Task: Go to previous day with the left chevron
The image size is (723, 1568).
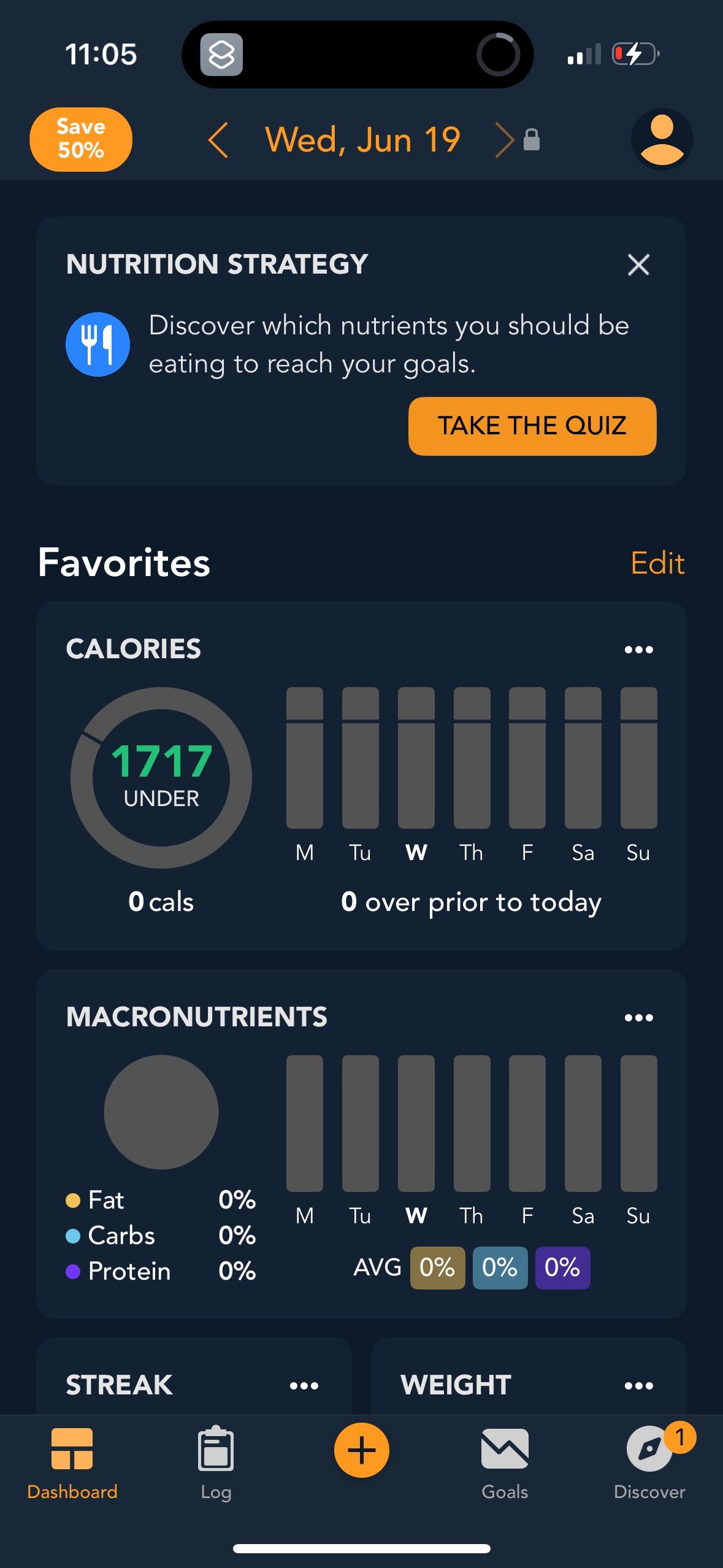Action: (x=218, y=139)
